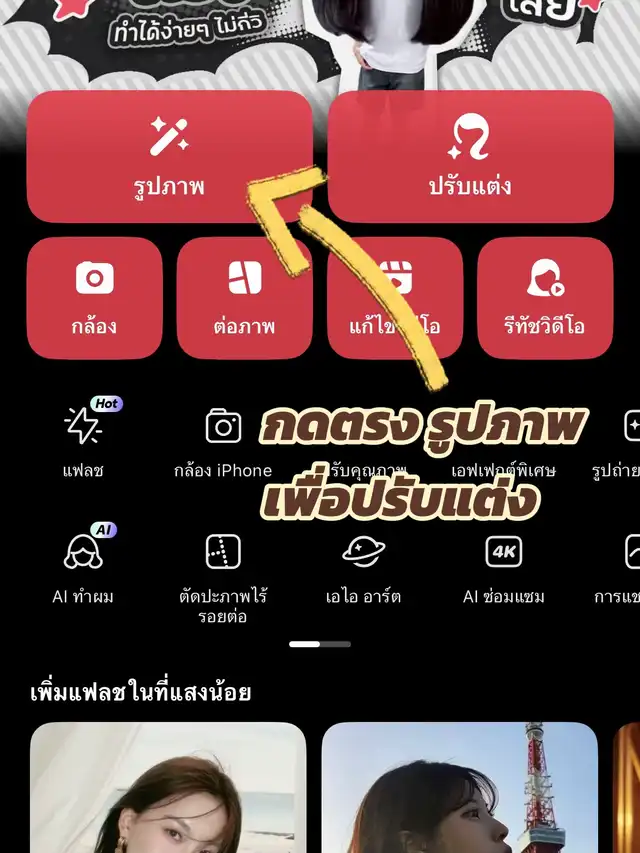The image size is (640, 853).
Task: Open เอฟเฟกต์พิเศษ special effects
Action: 504,438
